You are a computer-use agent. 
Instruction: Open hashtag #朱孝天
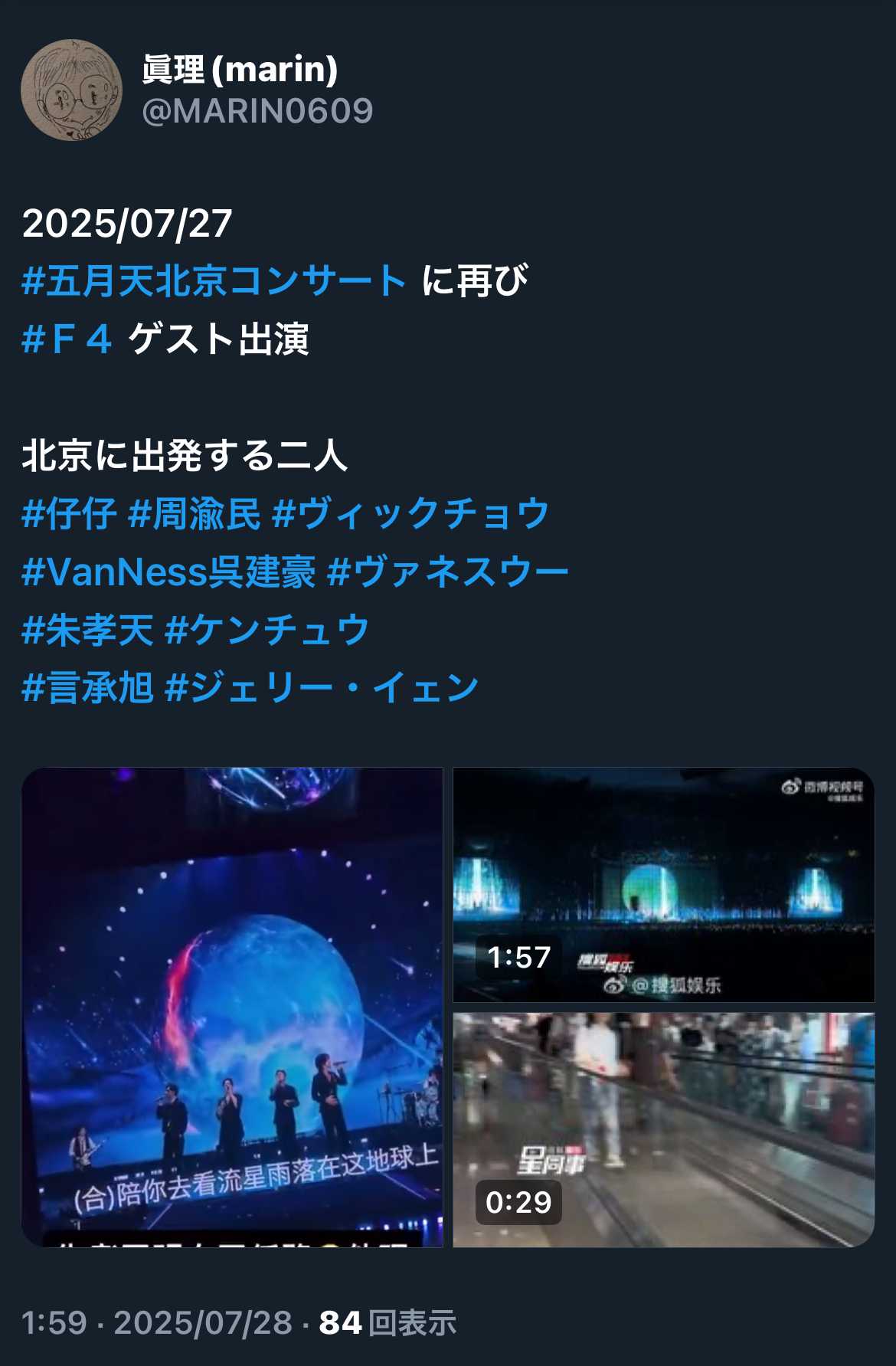[87, 630]
